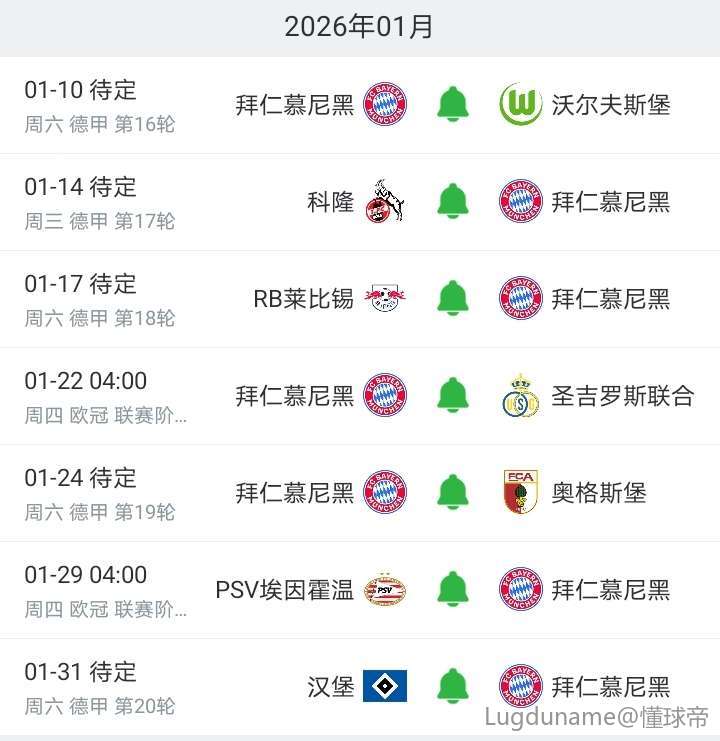Open the 01-31 Bundesliga round 20 match
This screenshot has width=720, height=741.
[x=100, y=687]
